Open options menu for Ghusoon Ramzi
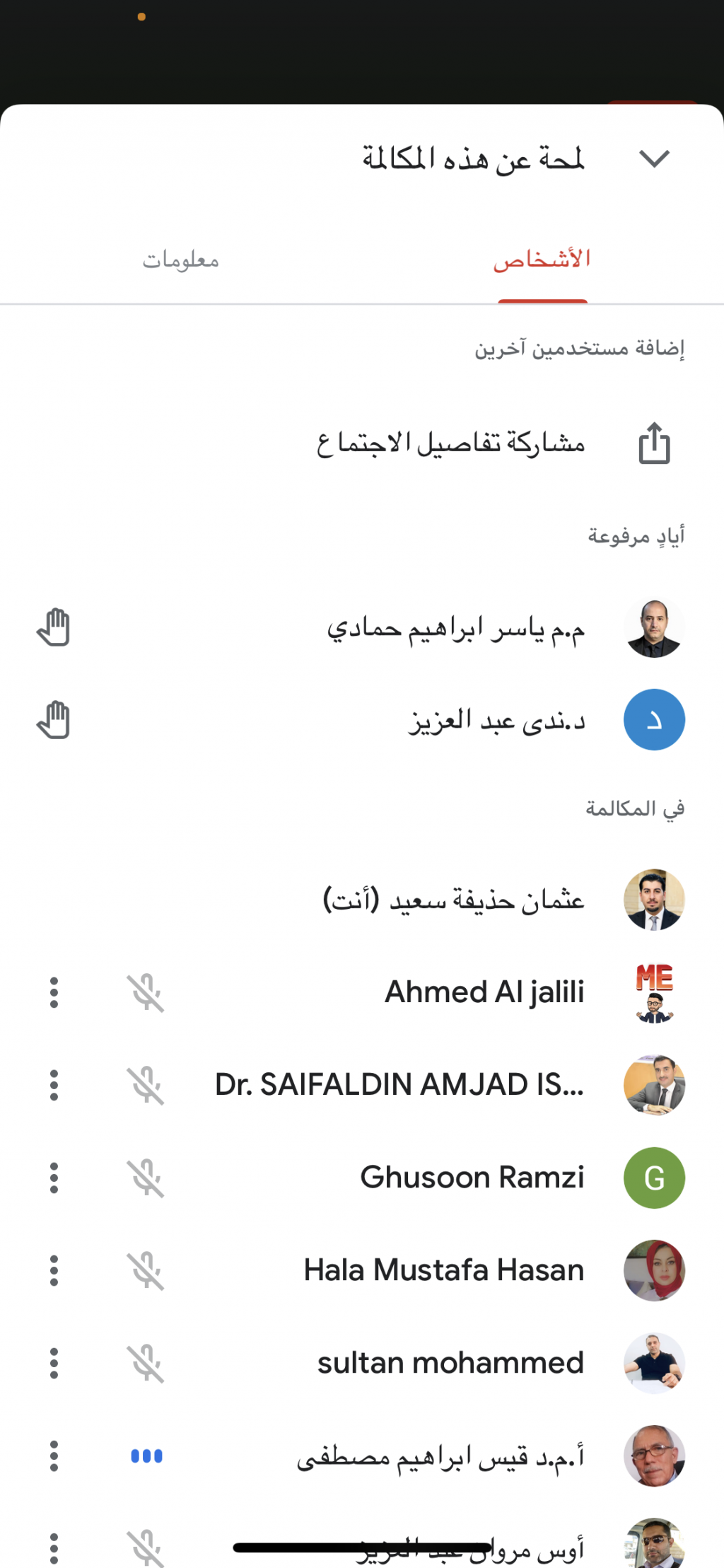This screenshot has width=724, height=1568. coord(54,1178)
